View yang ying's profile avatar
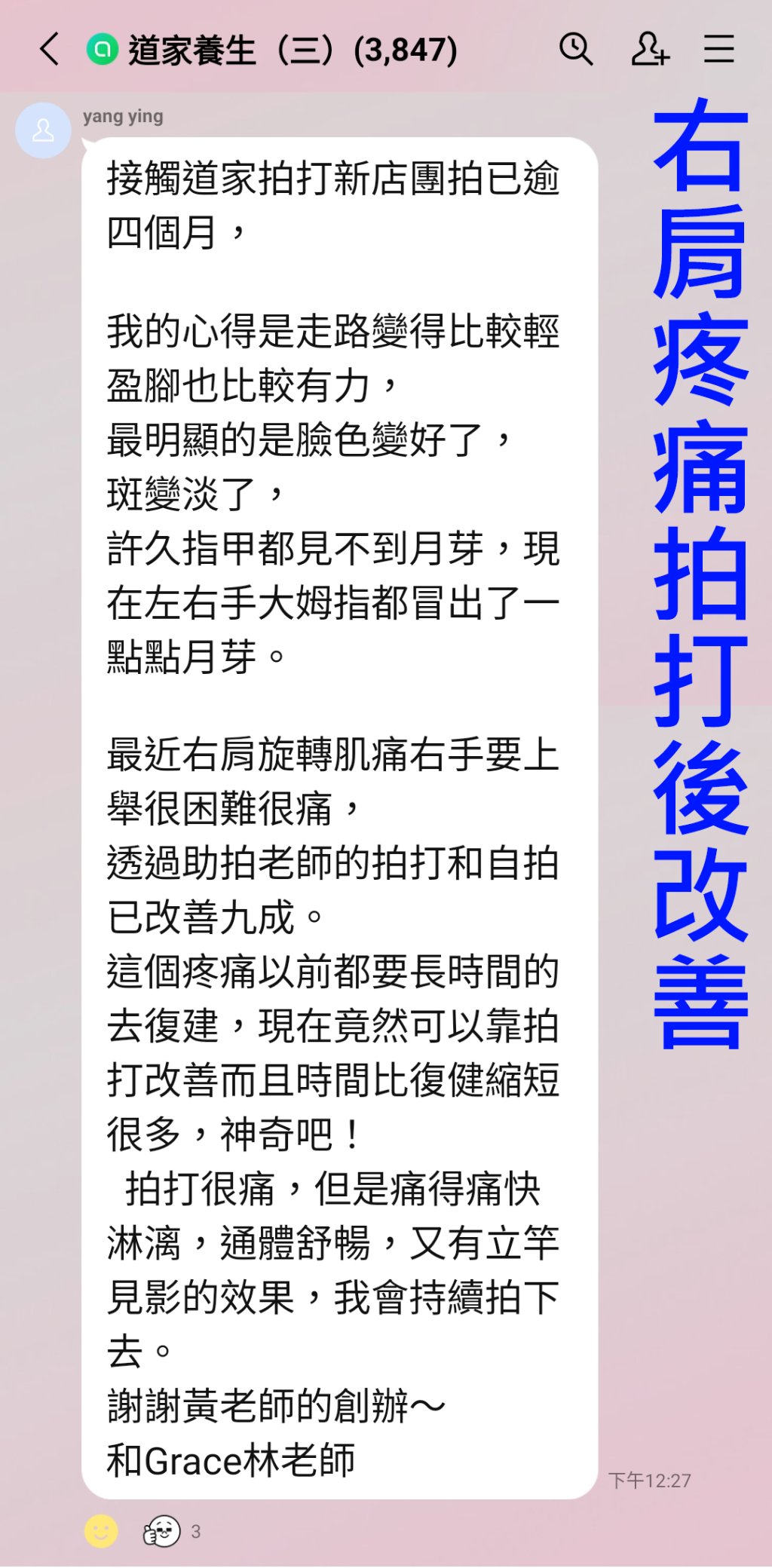This screenshot has height=1568, width=772. [x=43, y=130]
